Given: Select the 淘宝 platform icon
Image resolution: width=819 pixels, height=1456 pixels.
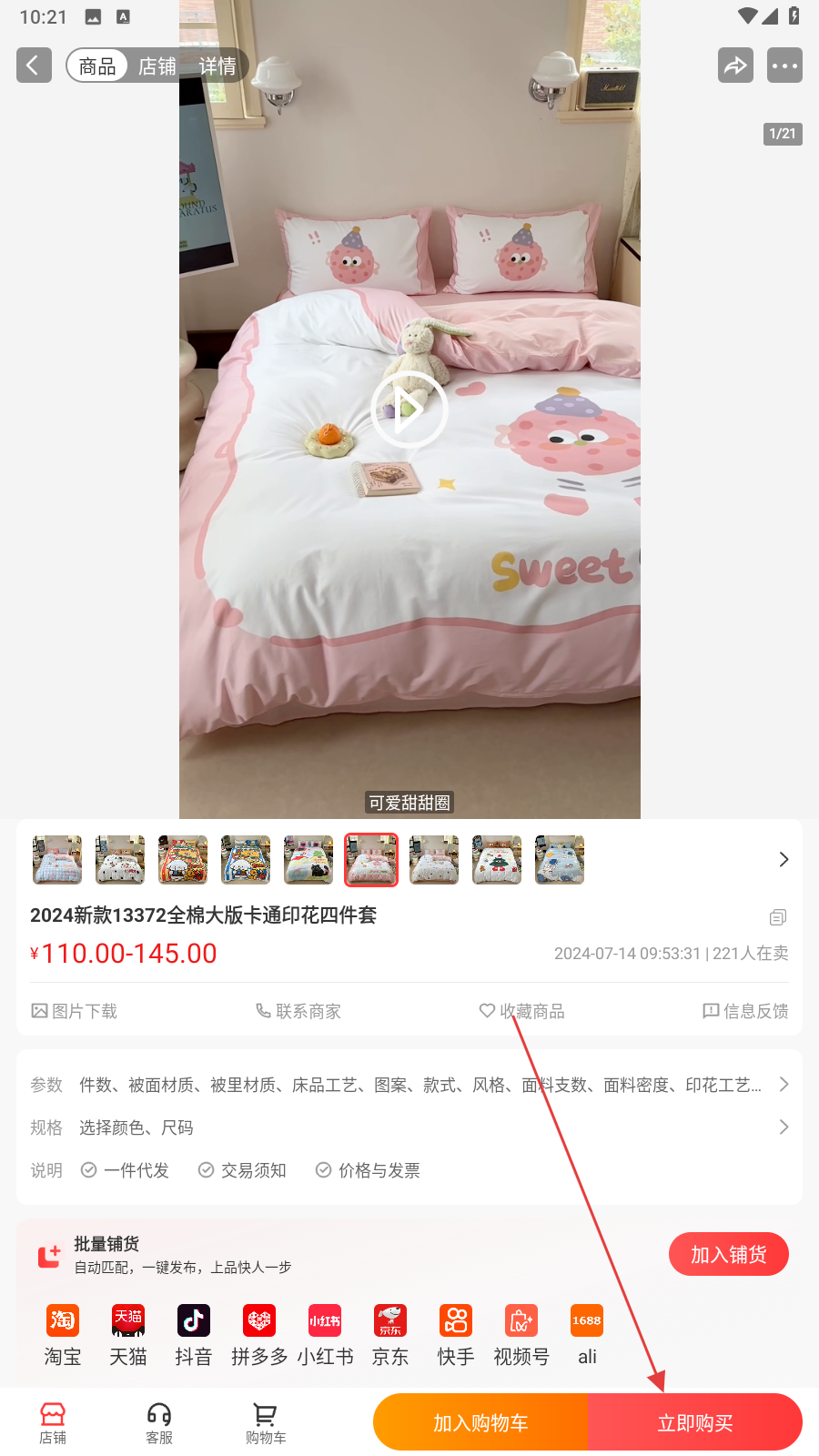Looking at the screenshot, I should click(x=63, y=1335).
